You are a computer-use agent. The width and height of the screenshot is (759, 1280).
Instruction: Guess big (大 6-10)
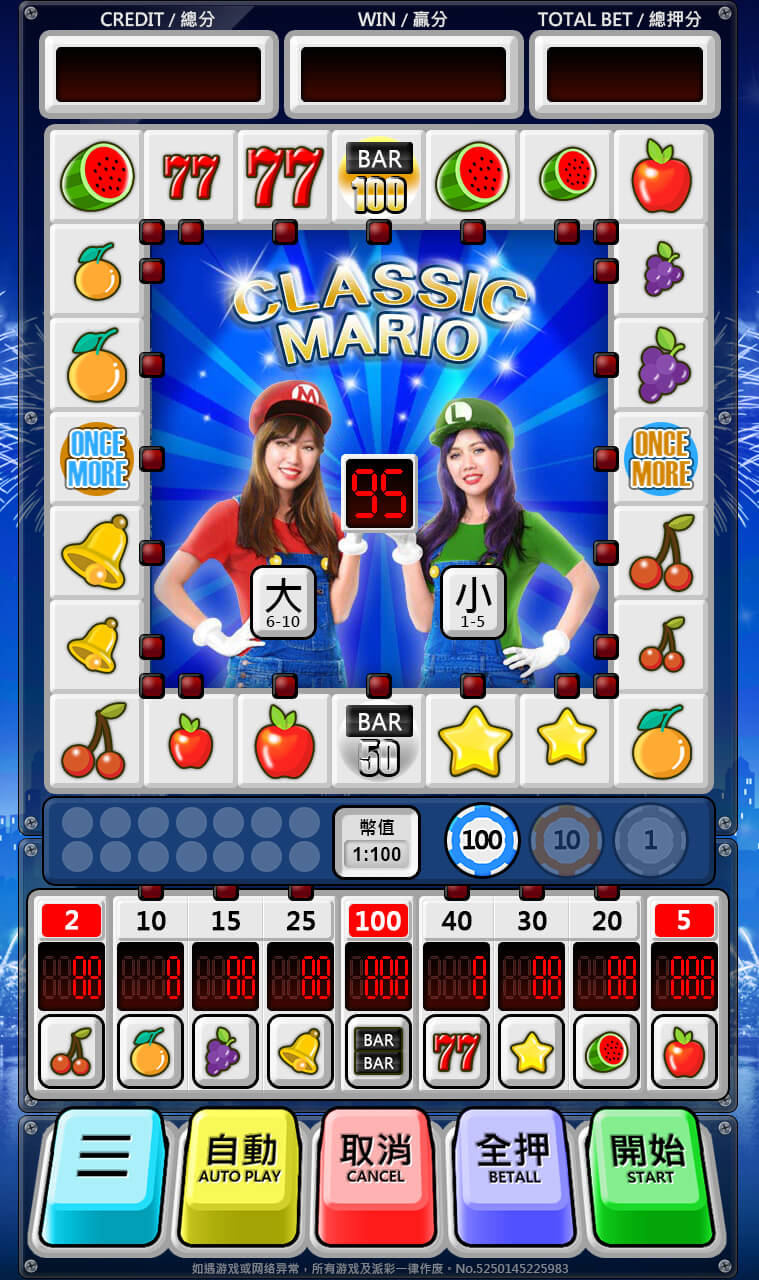pos(283,602)
